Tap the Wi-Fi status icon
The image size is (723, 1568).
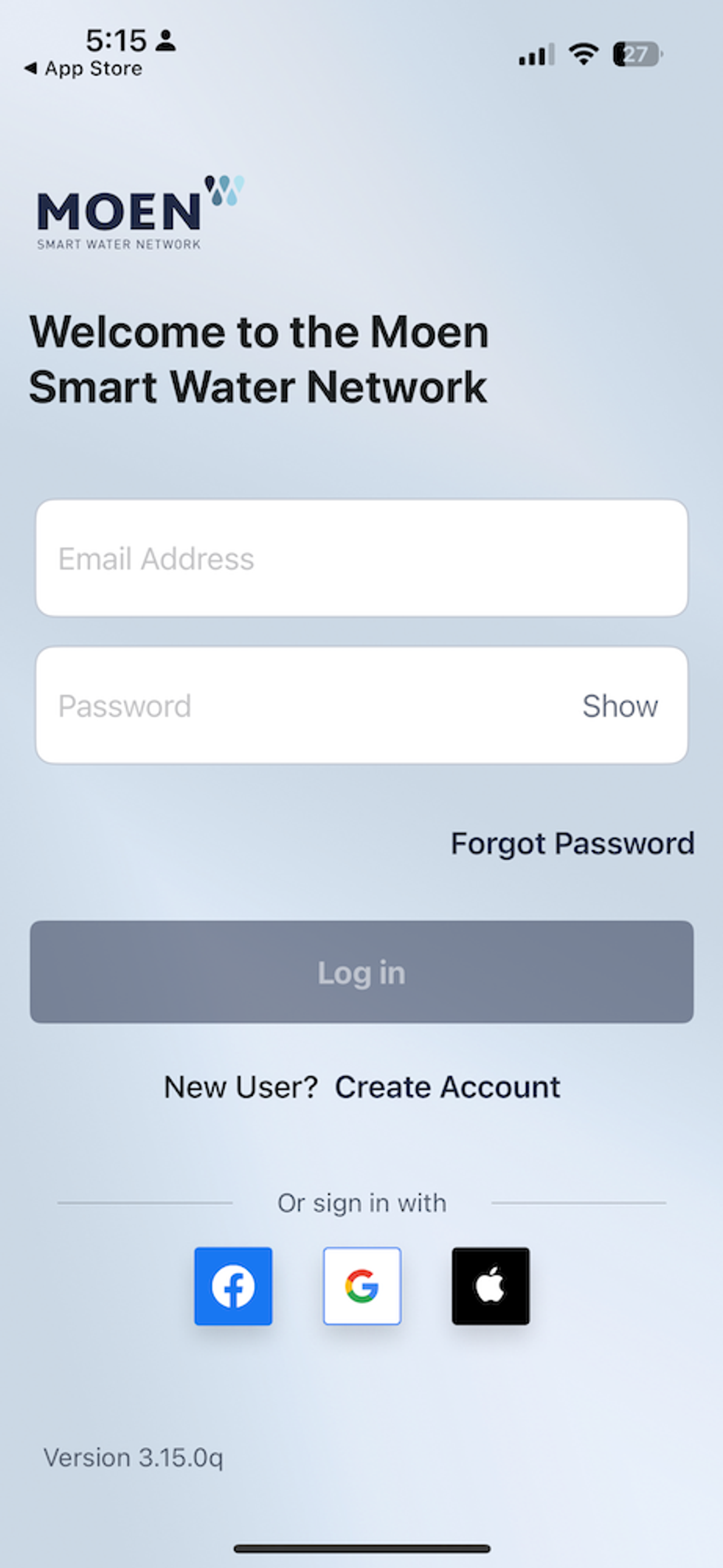click(583, 54)
